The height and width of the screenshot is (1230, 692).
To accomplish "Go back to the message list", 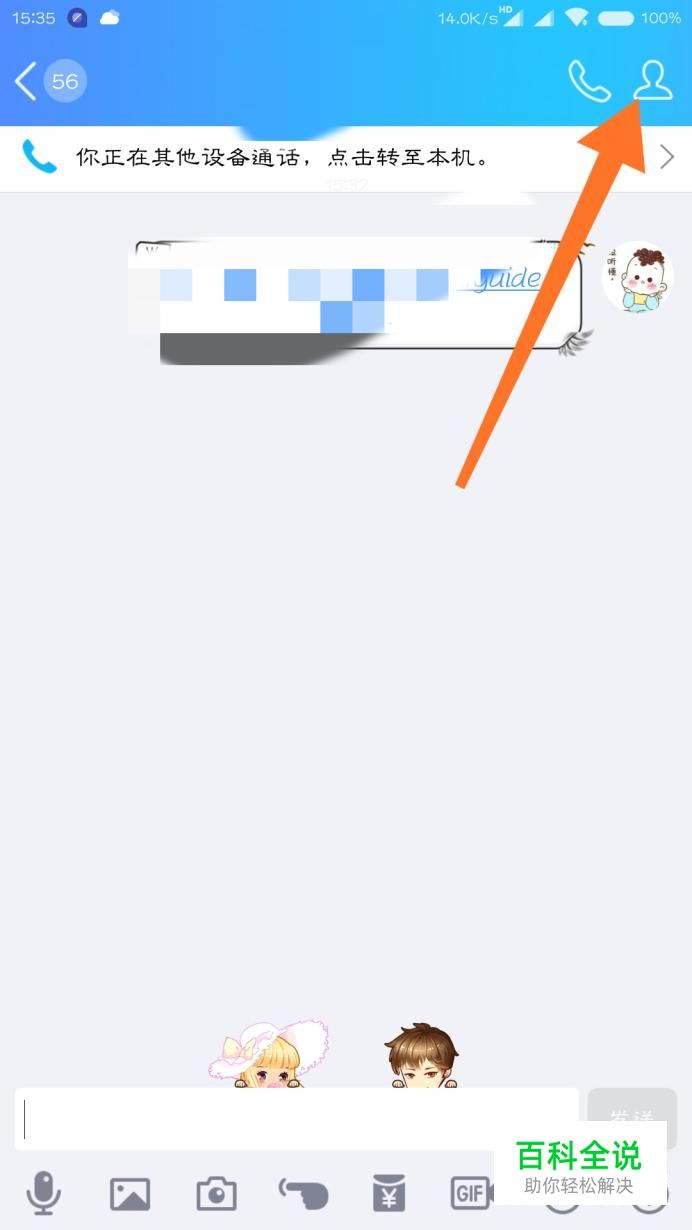I will tap(28, 81).
